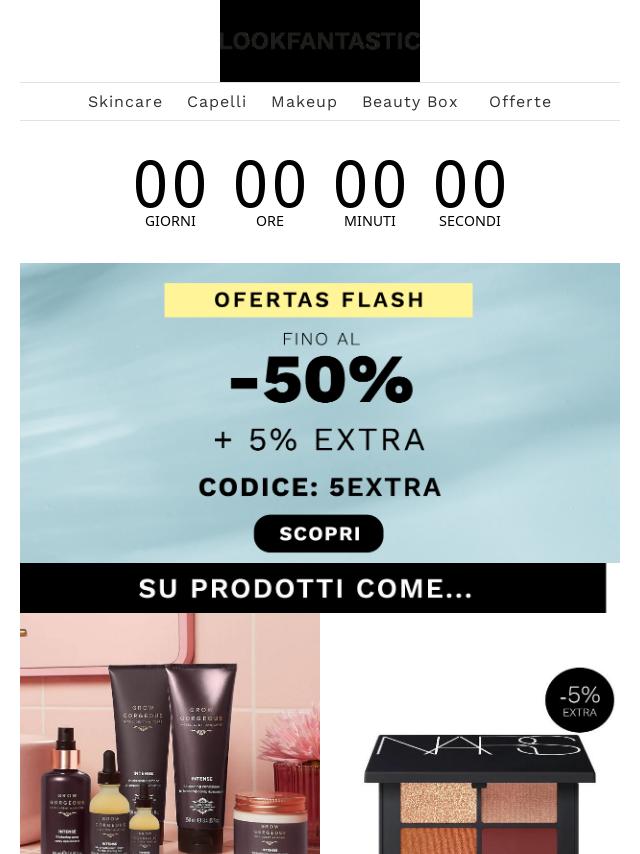The height and width of the screenshot is (854, 640).
Task: Tap the SCOPRI button on flash banner
Action: (x=319, y=534)
